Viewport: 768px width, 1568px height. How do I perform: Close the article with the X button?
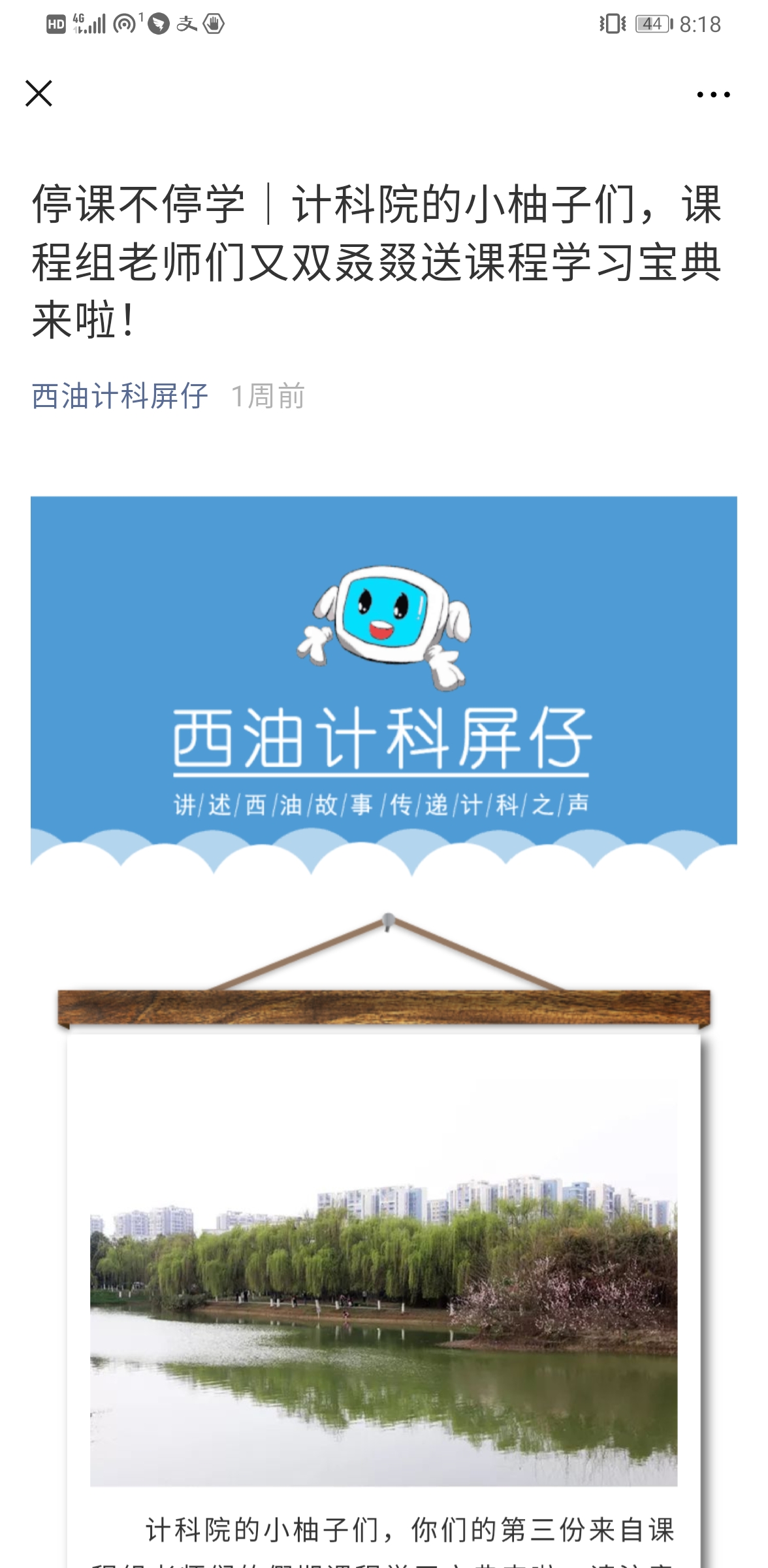(39, 93)
